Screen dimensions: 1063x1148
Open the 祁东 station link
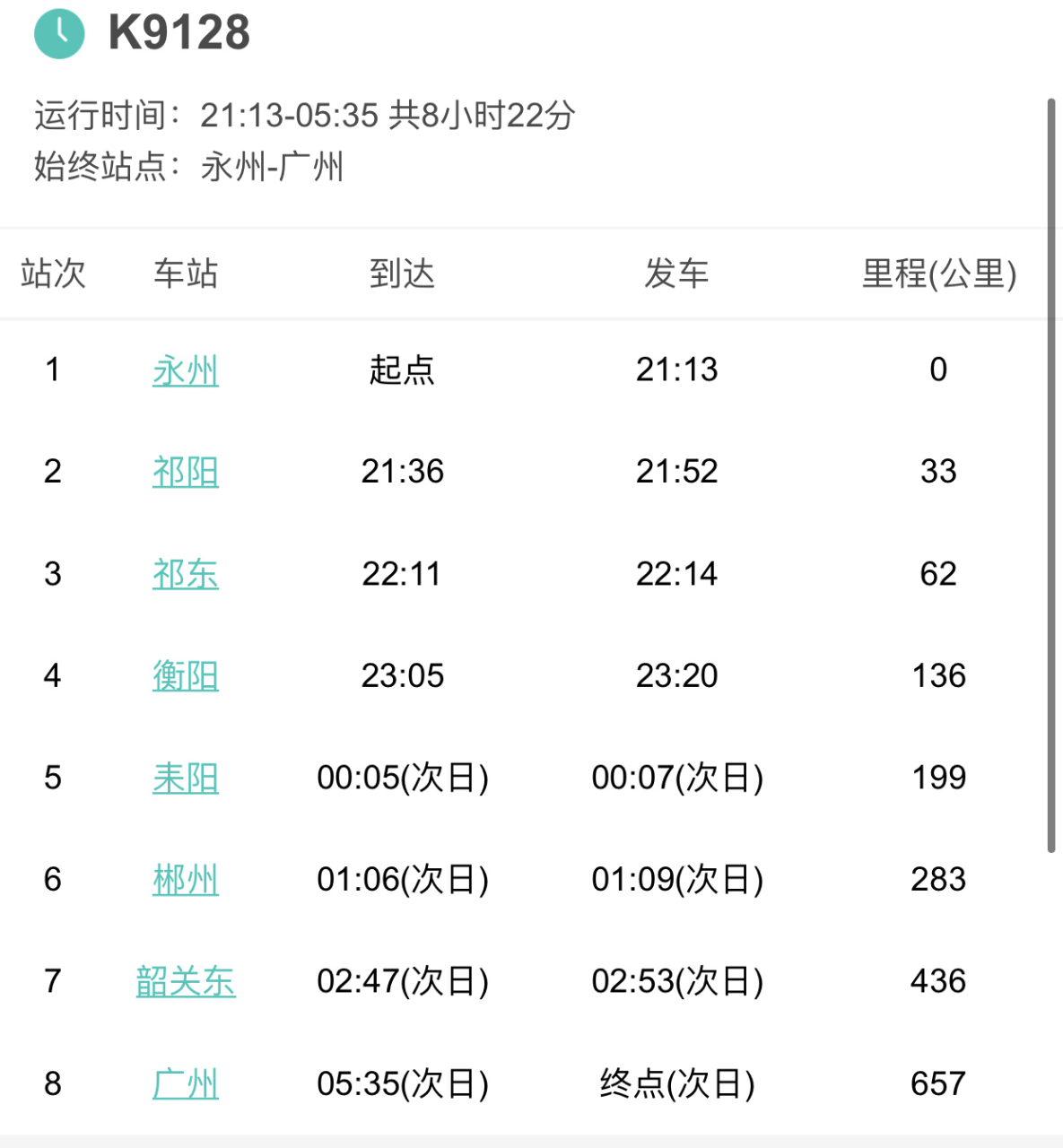point(186,574)
